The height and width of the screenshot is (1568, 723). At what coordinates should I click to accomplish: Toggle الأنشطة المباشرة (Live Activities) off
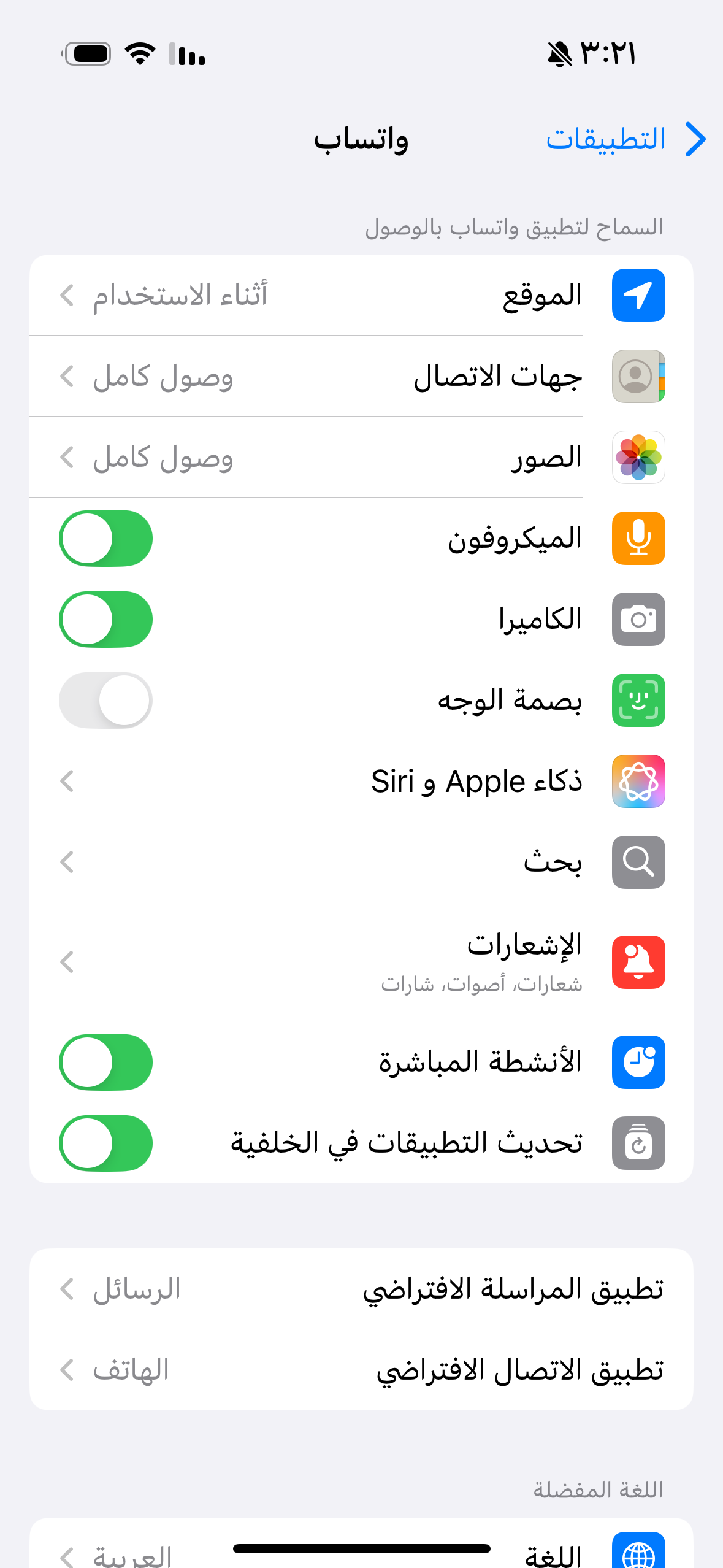pyautogui.click(x=105, y=1062)
